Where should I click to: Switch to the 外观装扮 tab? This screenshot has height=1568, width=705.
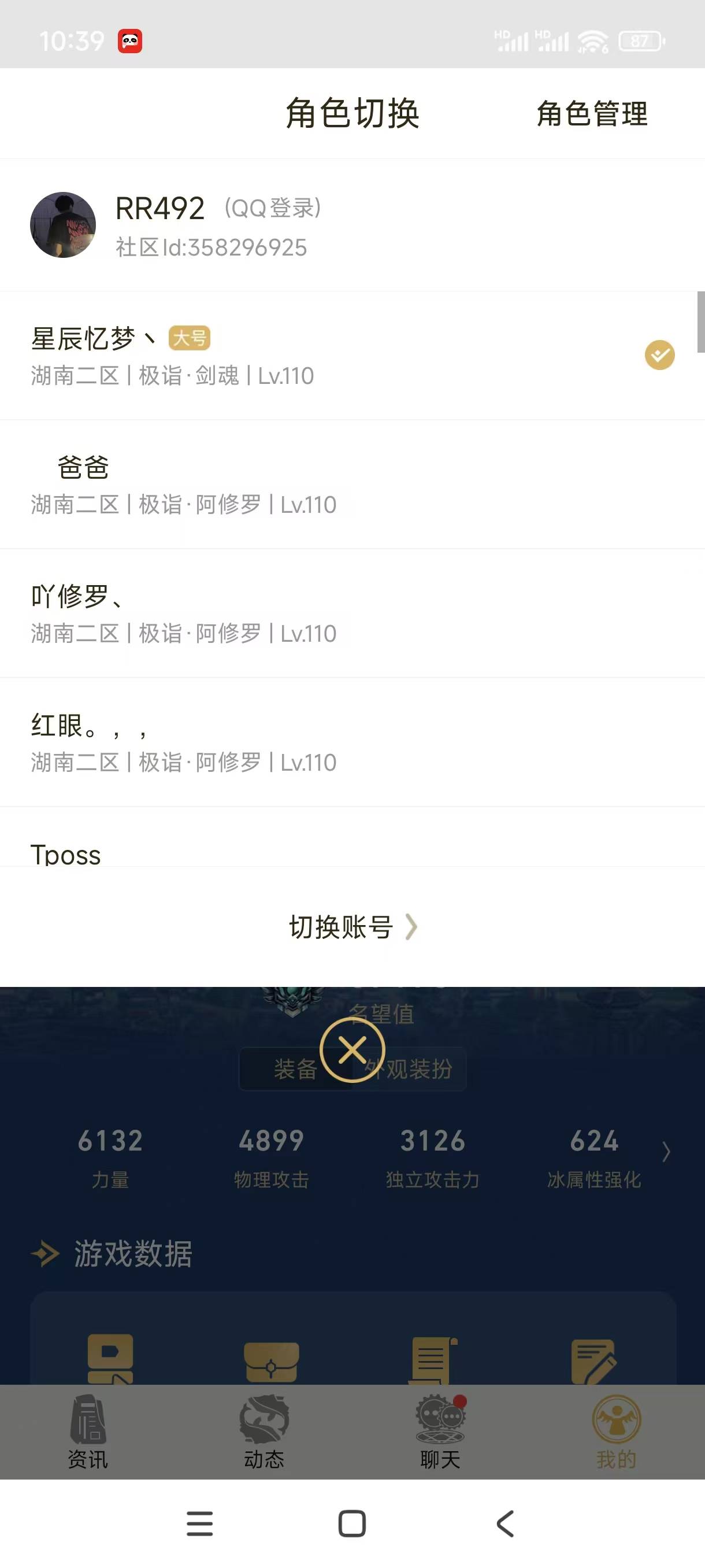[408, 1068]
